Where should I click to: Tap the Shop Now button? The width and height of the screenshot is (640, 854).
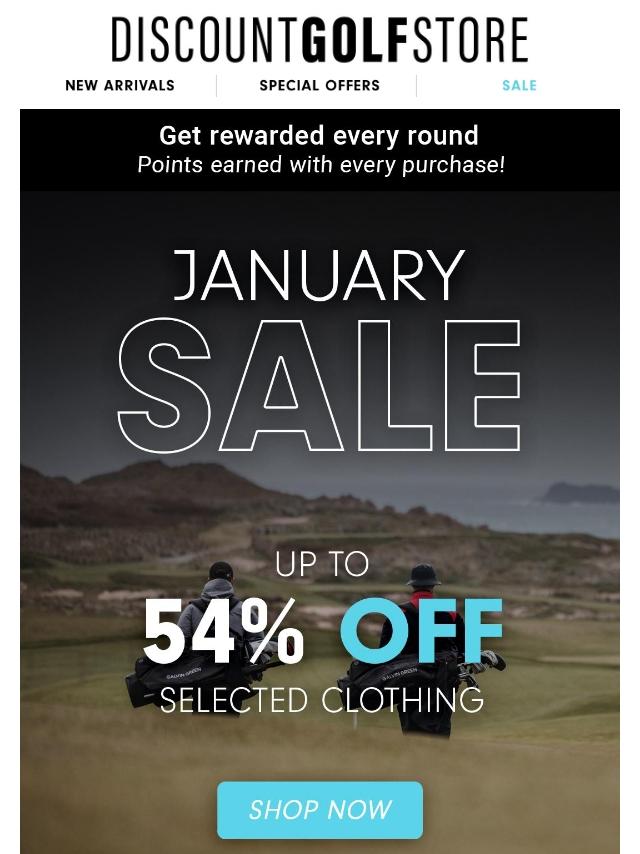point(320,810)
